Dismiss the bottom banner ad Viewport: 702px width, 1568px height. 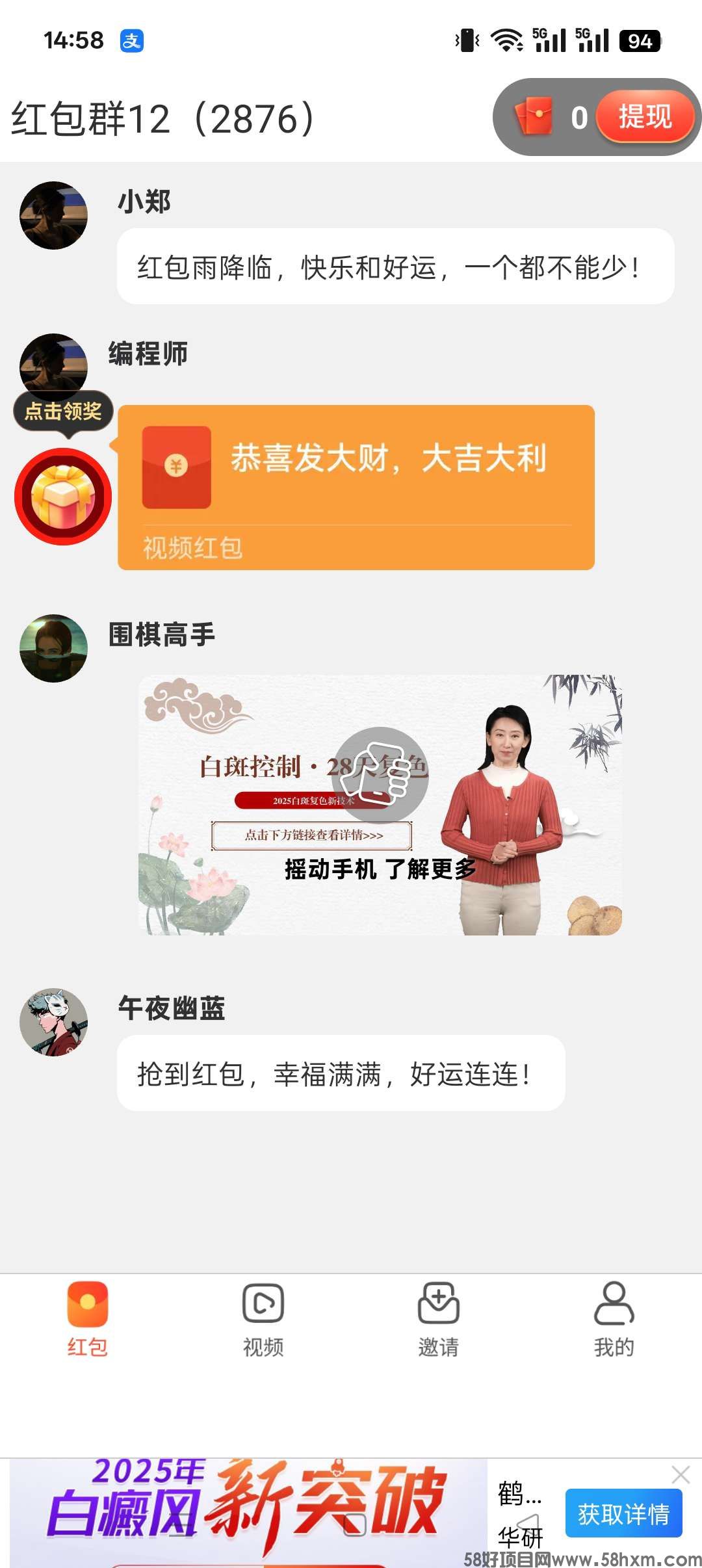pyautogui.click(x=681, y=1474)
